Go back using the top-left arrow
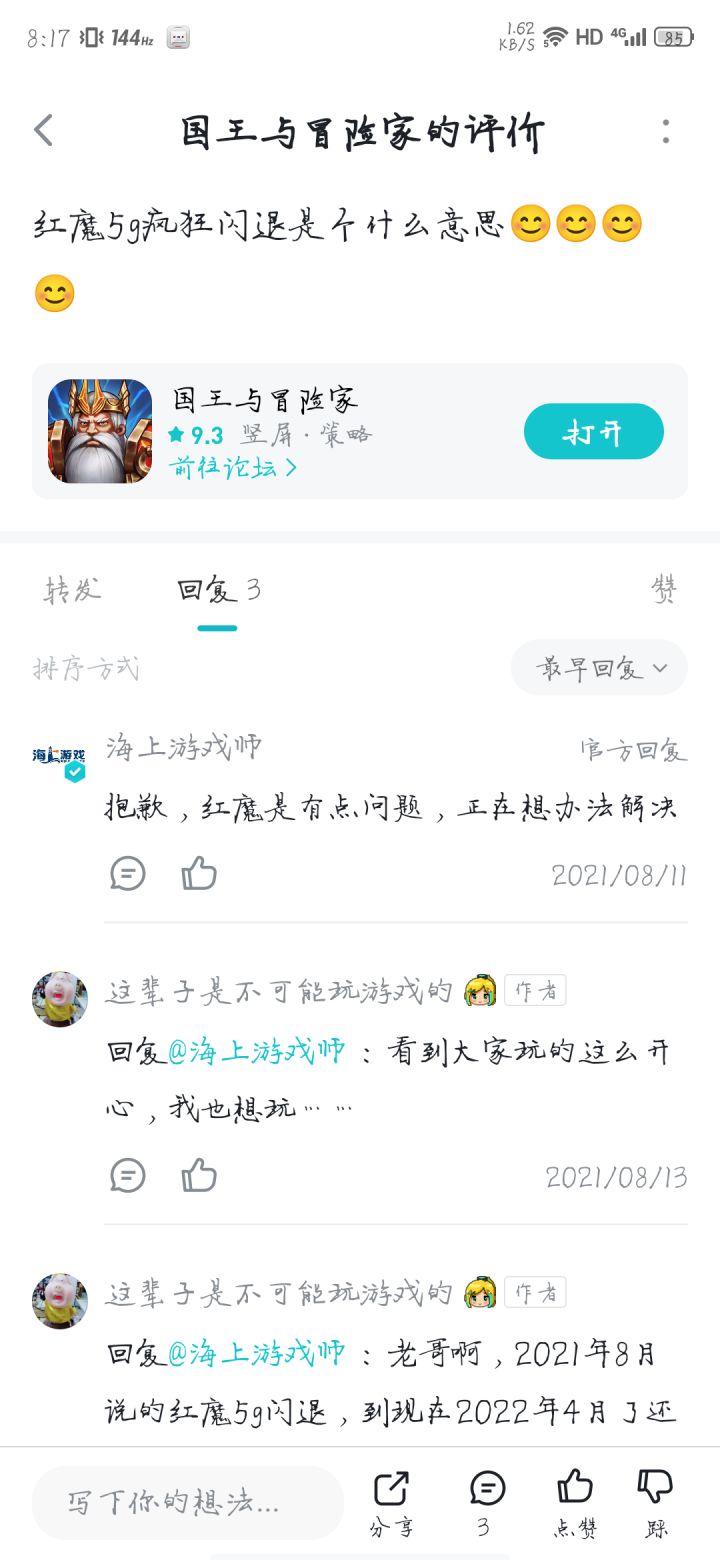Viewport: 720px width, 1560px height. tap(43, 130)
